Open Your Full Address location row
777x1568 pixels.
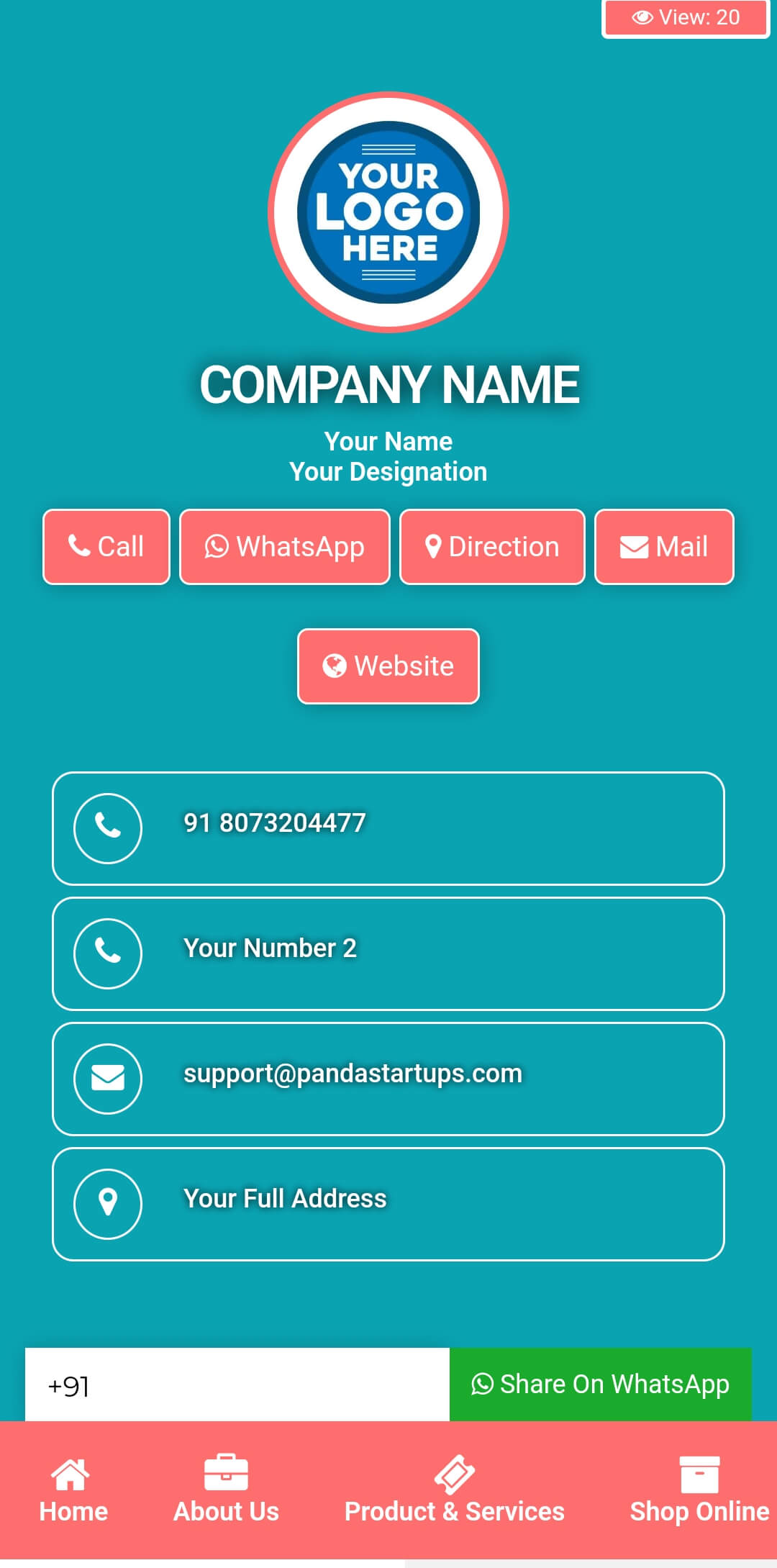(x=388, y=1204)
